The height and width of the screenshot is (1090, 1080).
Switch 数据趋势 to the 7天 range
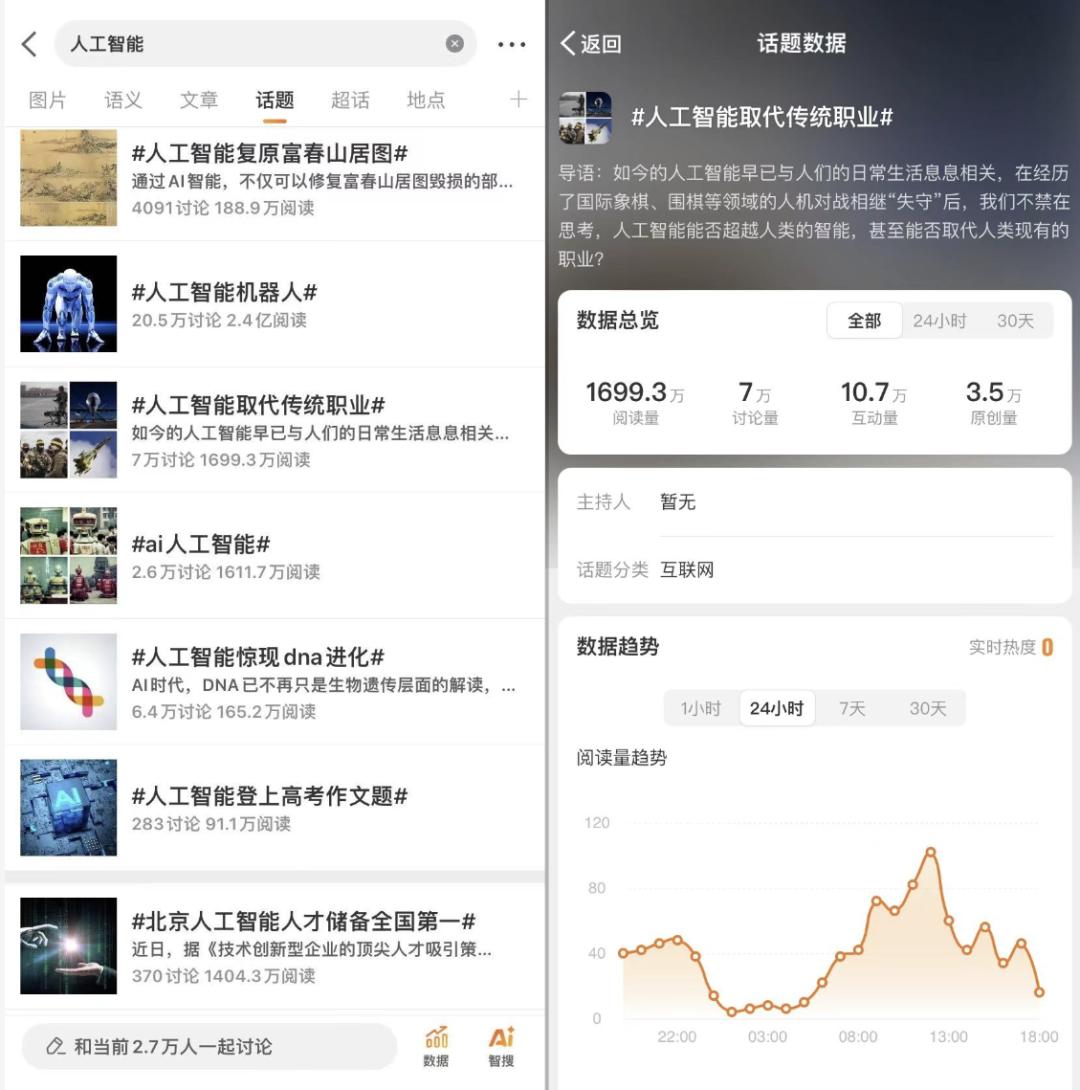[852, 708]
